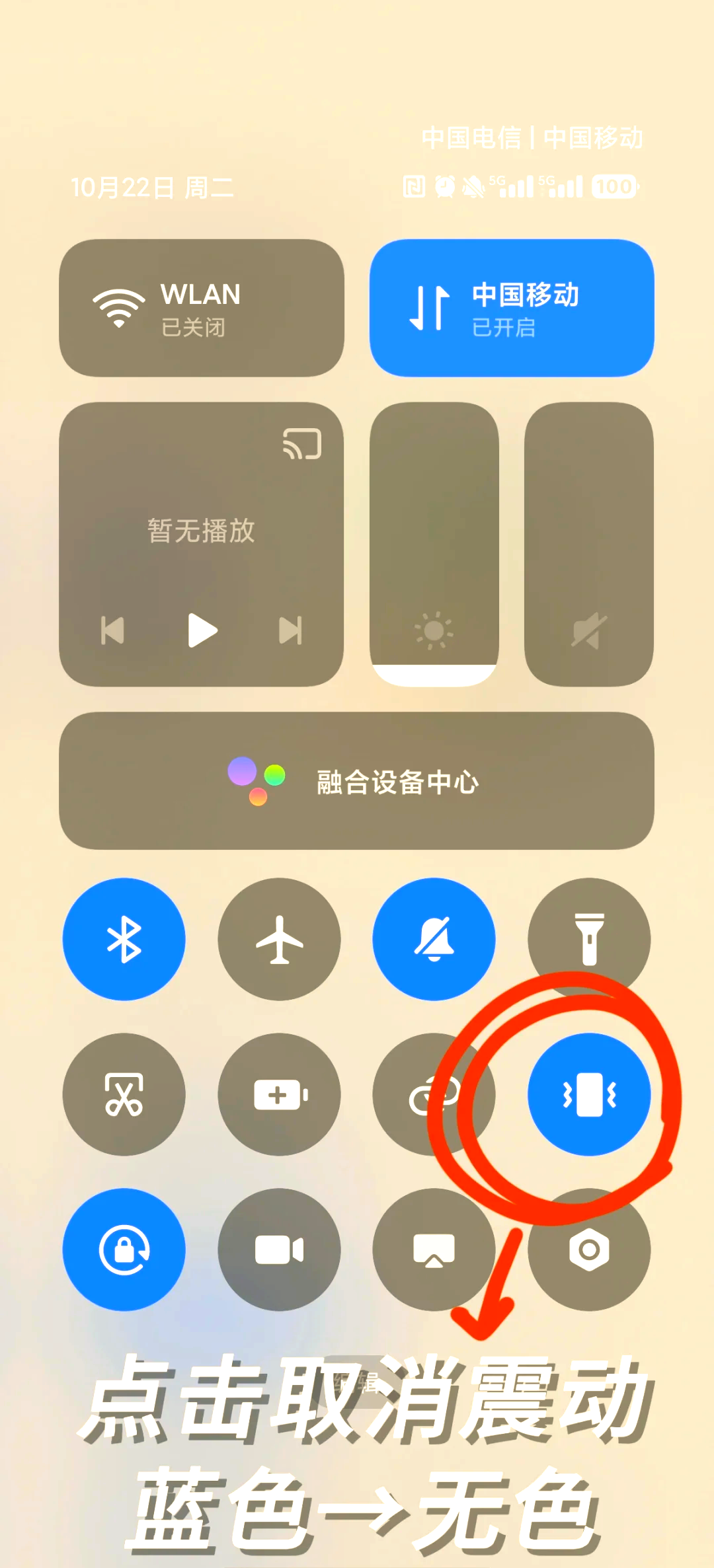Enable airplane mode
This screenshot has height=1568, width=714.
280,939
